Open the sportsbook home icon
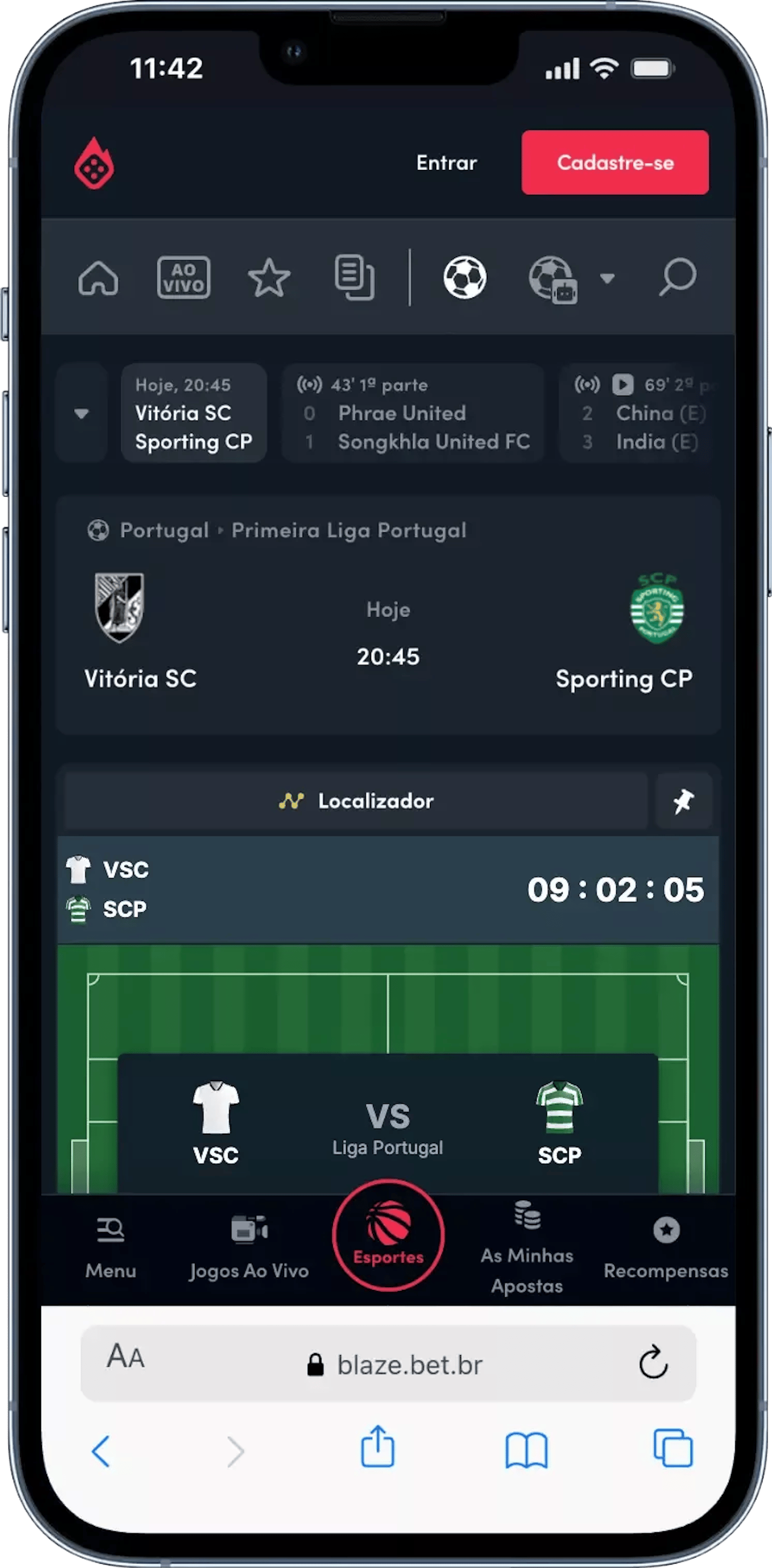772x1568 pixels. [98, 278]
